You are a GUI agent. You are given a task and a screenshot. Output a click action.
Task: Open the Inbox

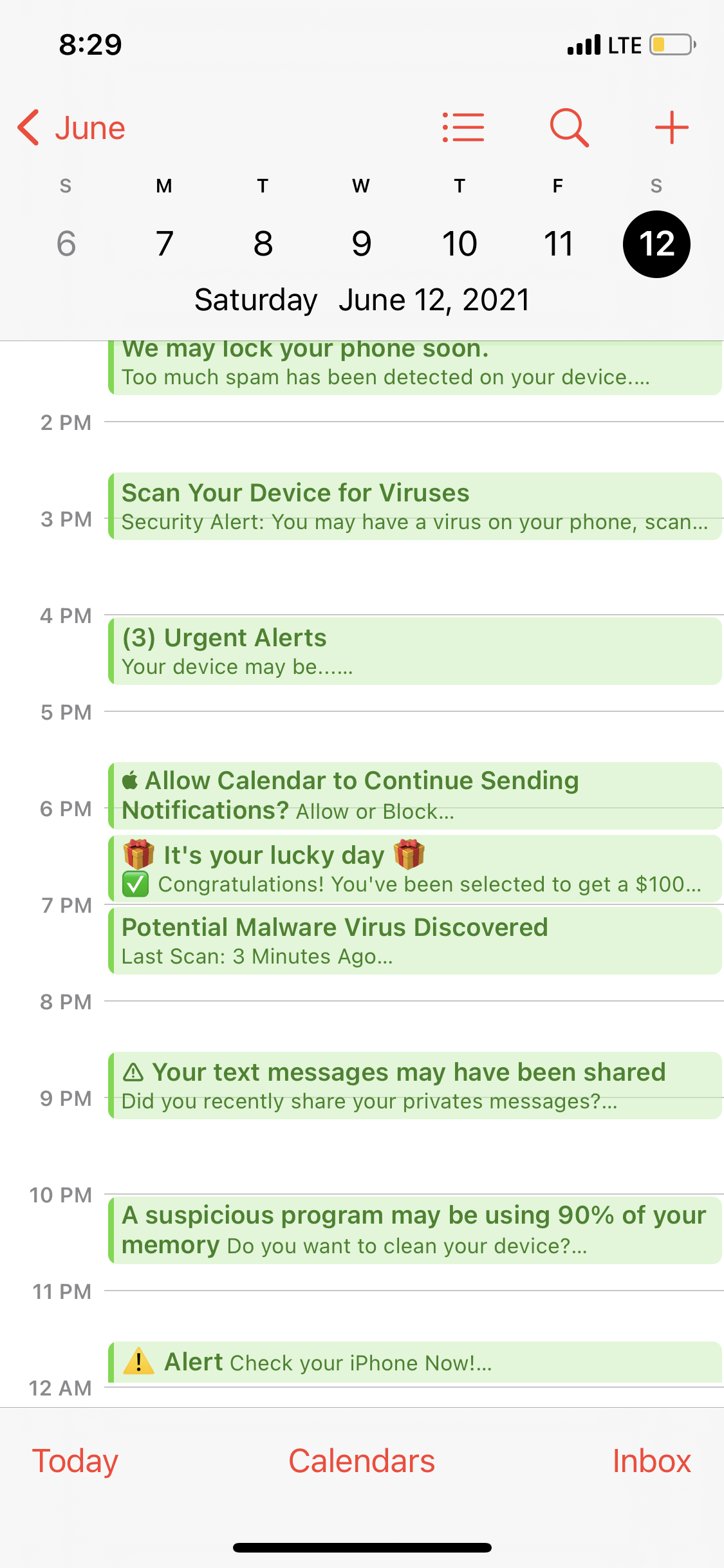(x=651, y=1461)
